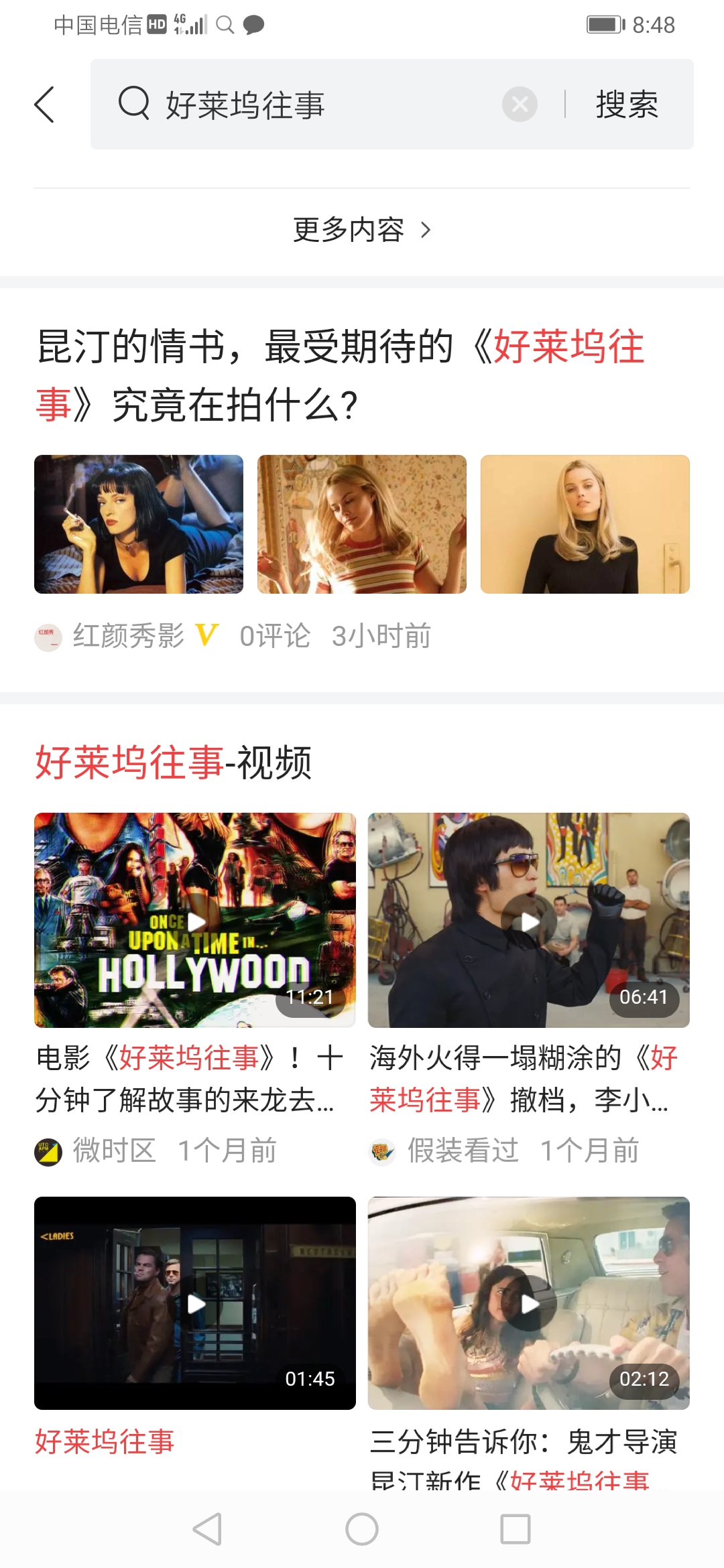The width and height of the screenshot is (724, 1568).
Task: Tap the 微时区 channel avatar icon
Action: tap(49, 1151)
